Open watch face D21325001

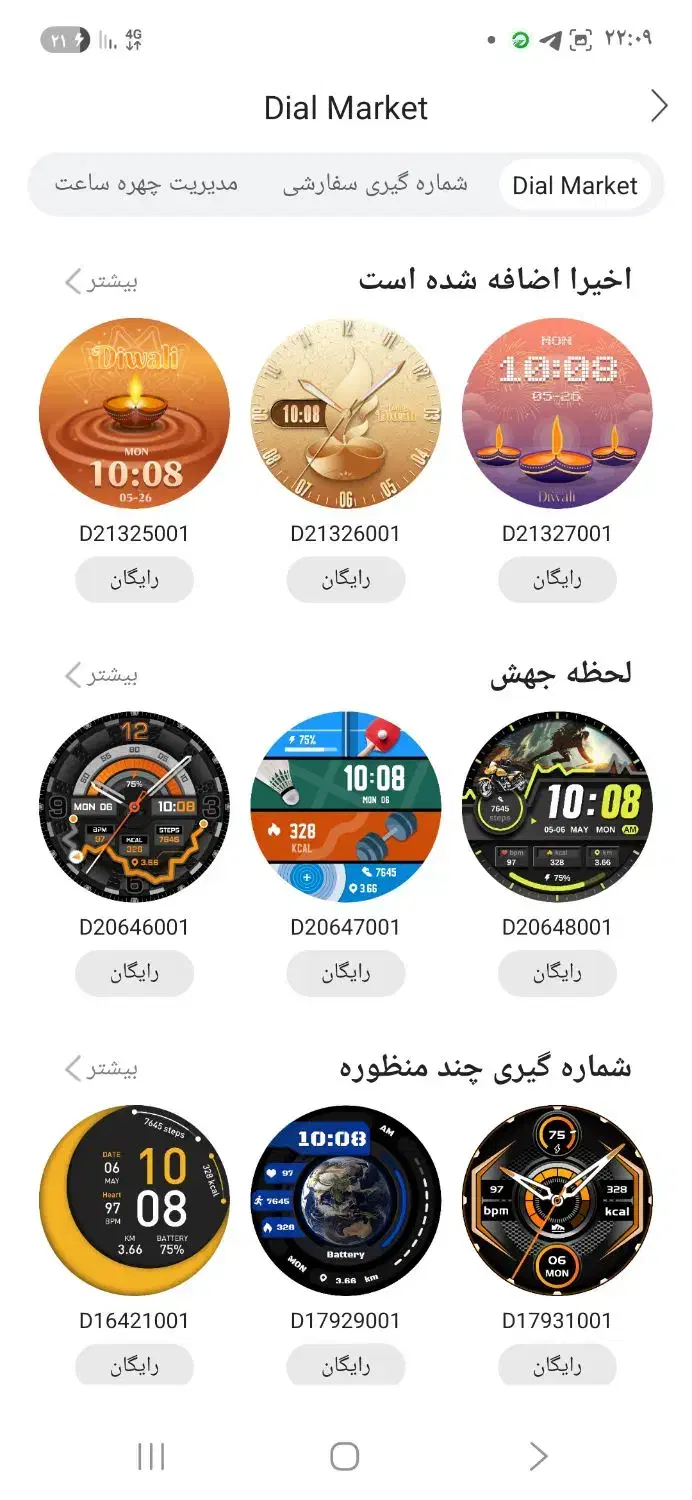[x=134, y=413]
